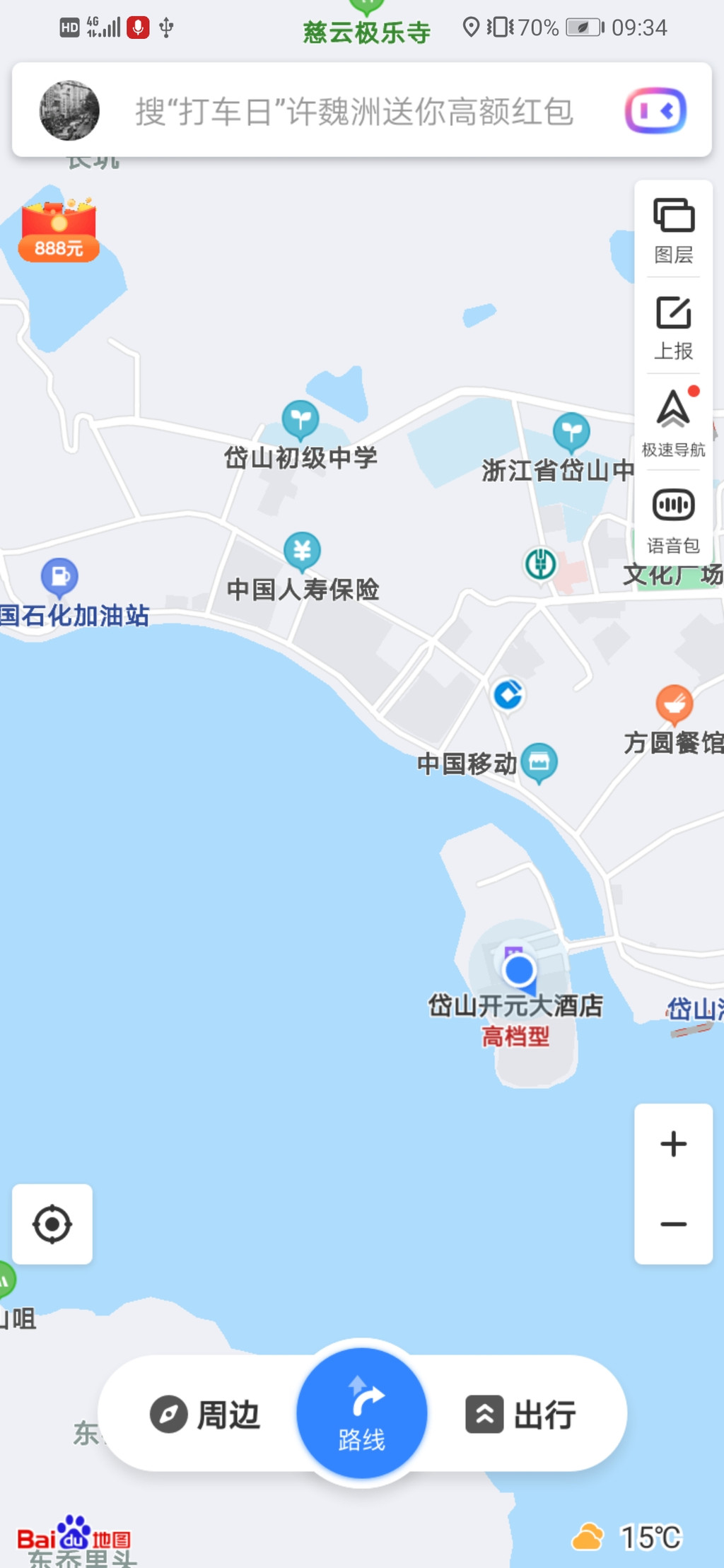This screenshot has height=1568, width=724.
Task: Open the 888元 red packet promotion
Action: coord(59,230)
